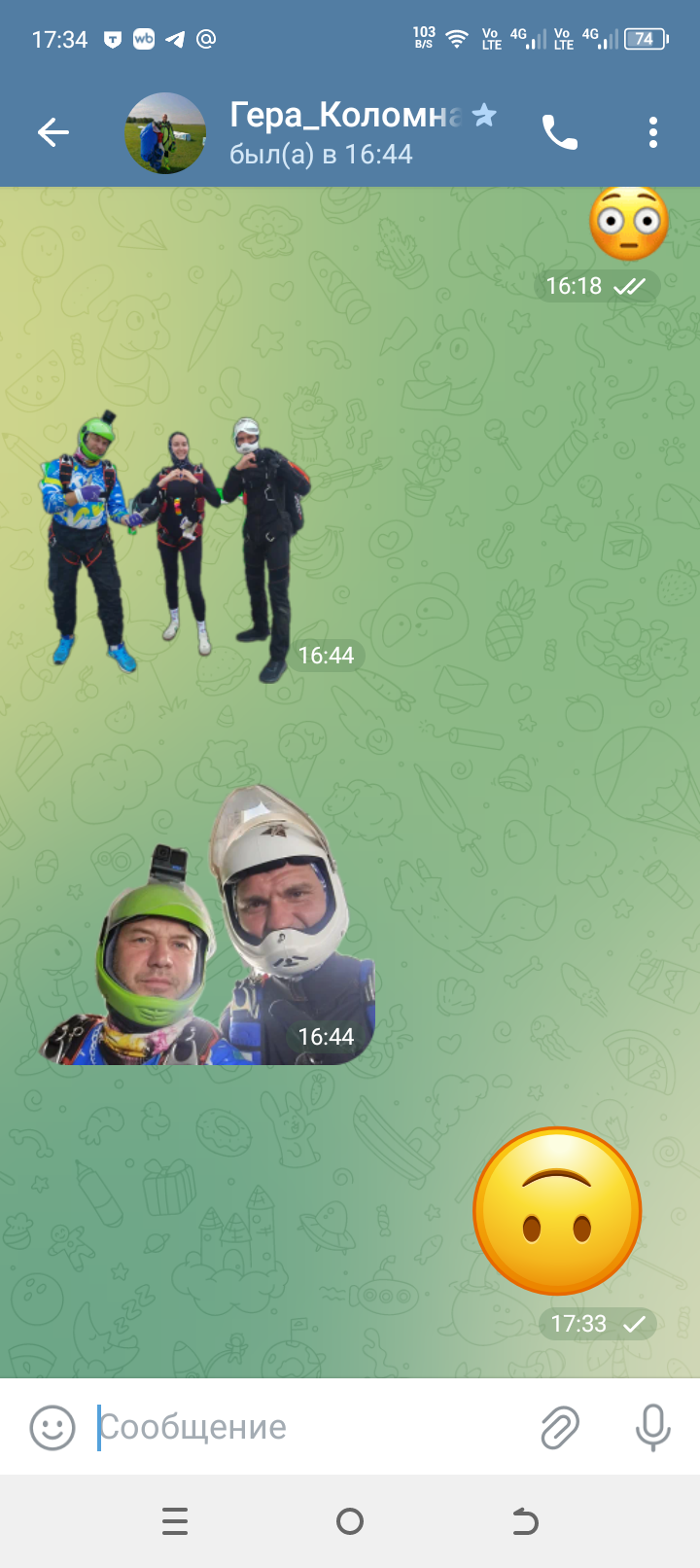The width and height of the screenshot is (700, 1568).
Task: Open Гера_Коломна's profile photo
Action: 165,133
